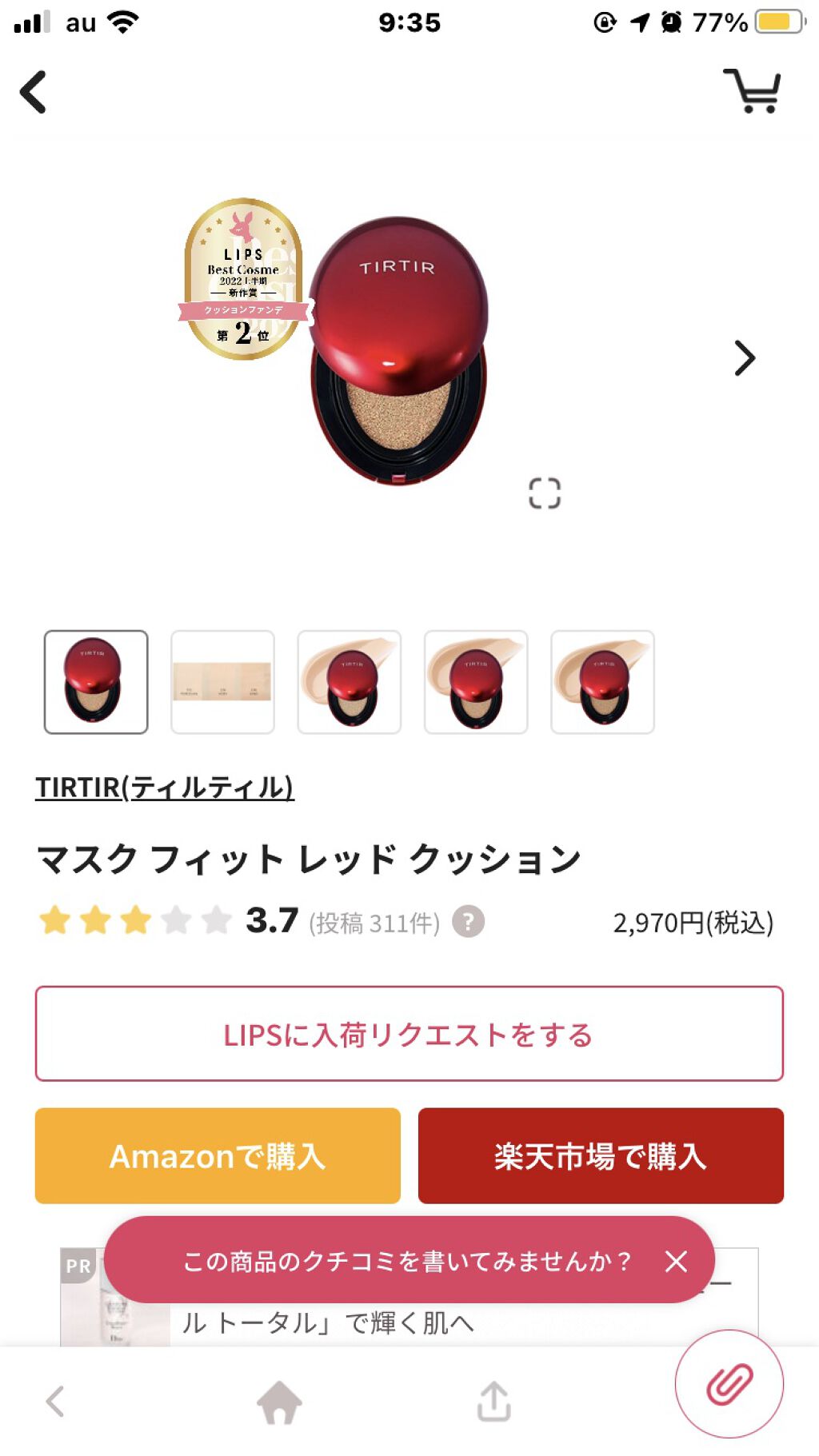Expand the product image to fullscreen
Screen dimensions: 819x1456
click(x=545, y=493)
